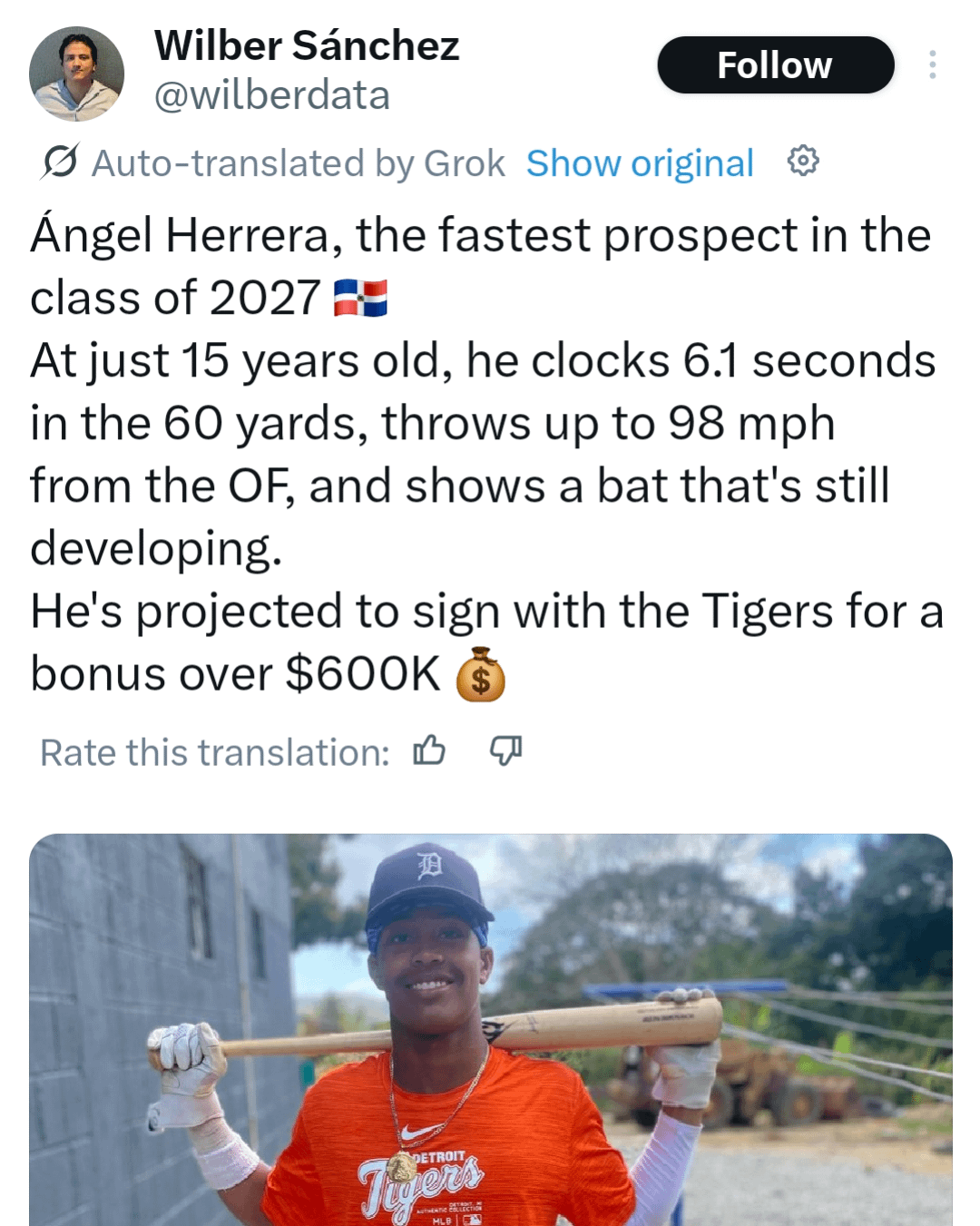
Task: Rate the translation with thumbs up
Action: point(429,751)
